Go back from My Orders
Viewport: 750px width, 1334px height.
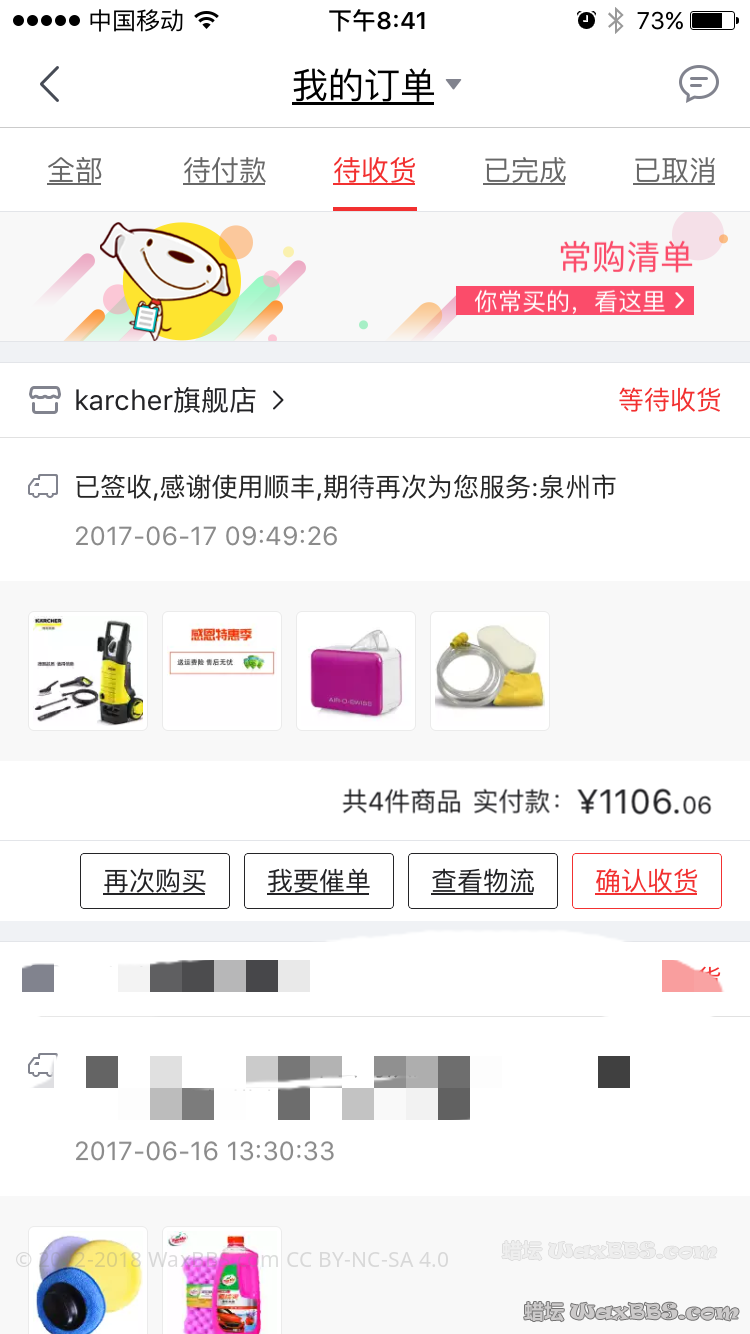(x=50, y=85)
